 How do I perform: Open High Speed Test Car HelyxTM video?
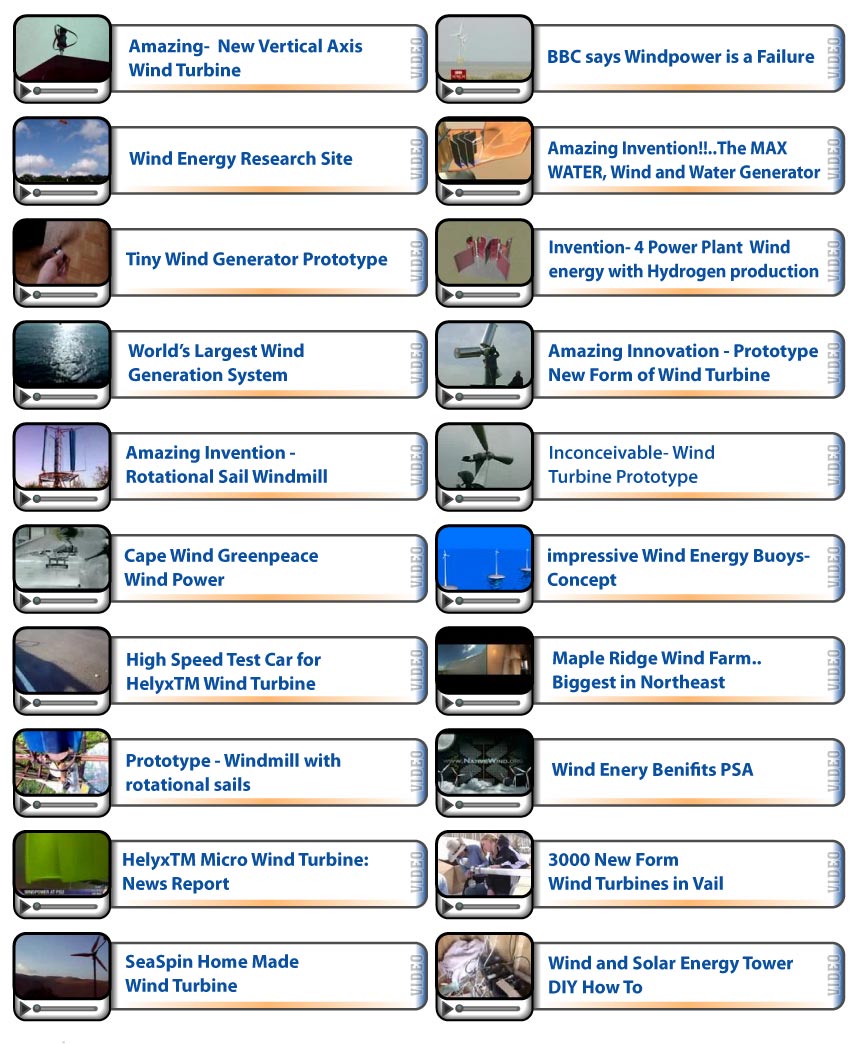coord(222,671)
